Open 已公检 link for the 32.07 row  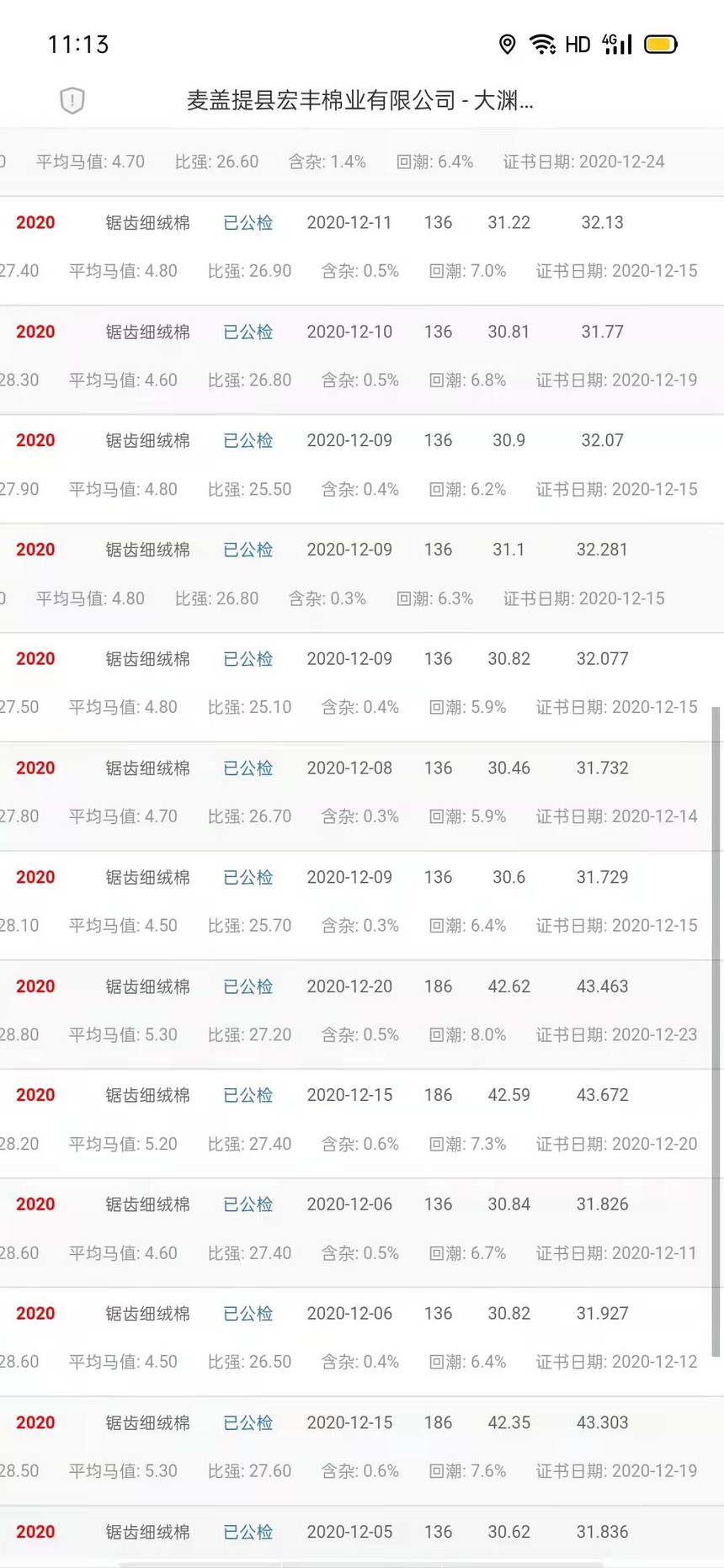248,441
